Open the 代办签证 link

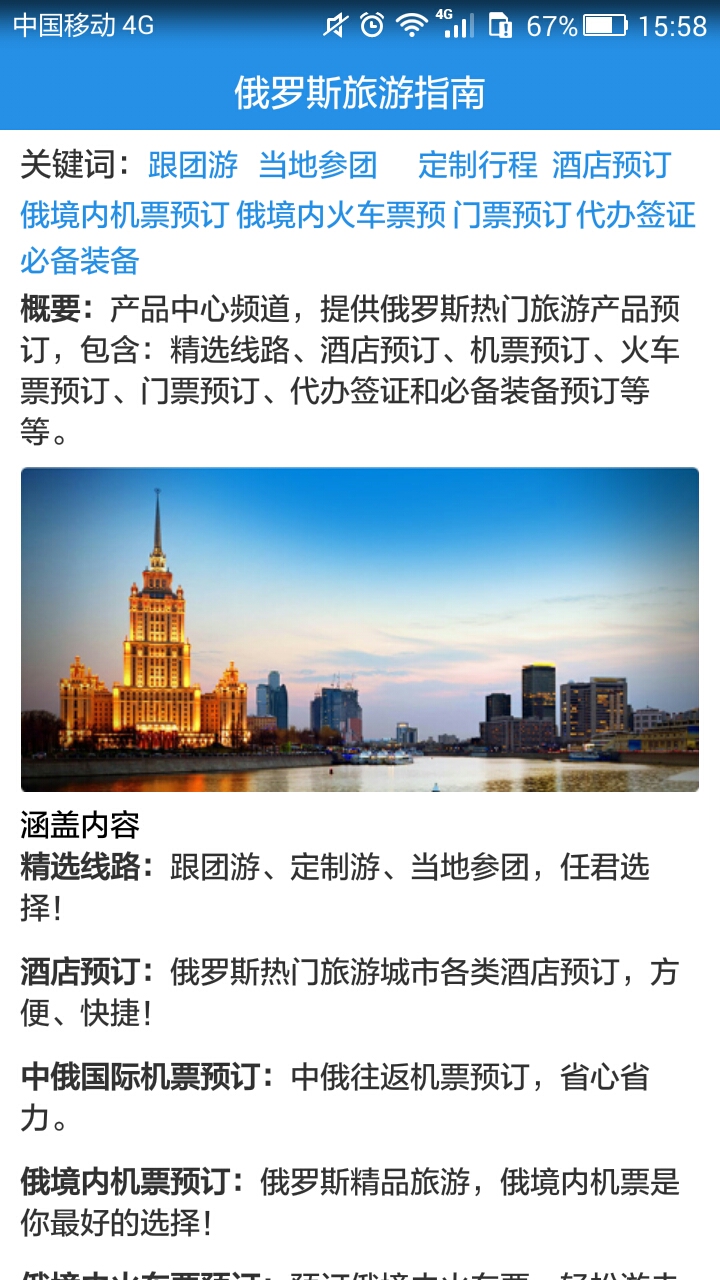tap(635, 214)
